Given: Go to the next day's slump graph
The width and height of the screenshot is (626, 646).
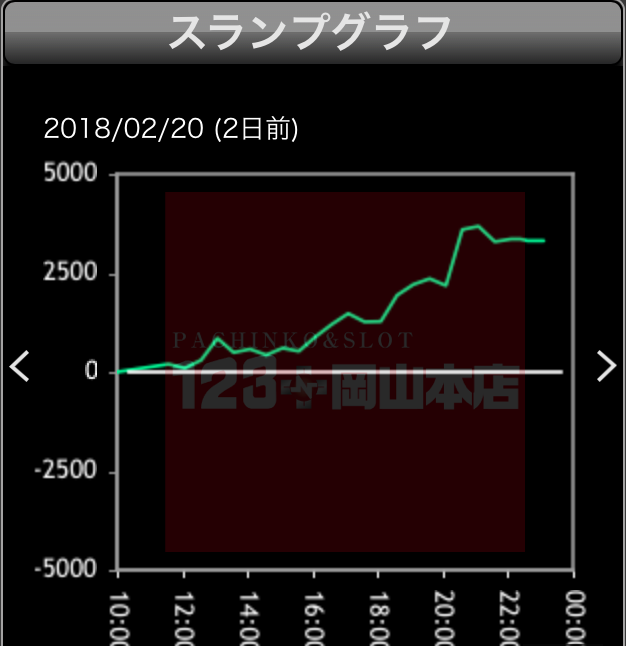Looking at the screenshot, I should point(606,366).
